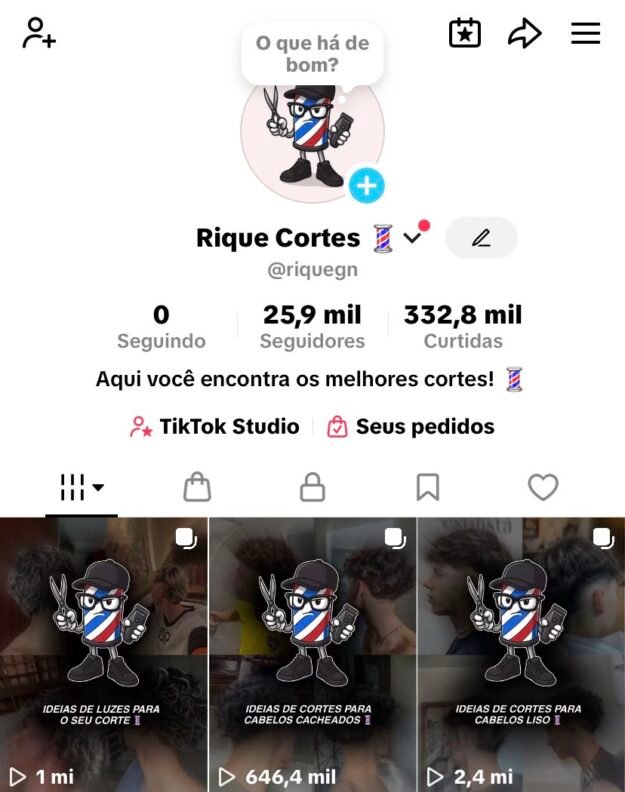
Task: Open the add friends icon
Action: pyautogui.click(x=39, y=33)
